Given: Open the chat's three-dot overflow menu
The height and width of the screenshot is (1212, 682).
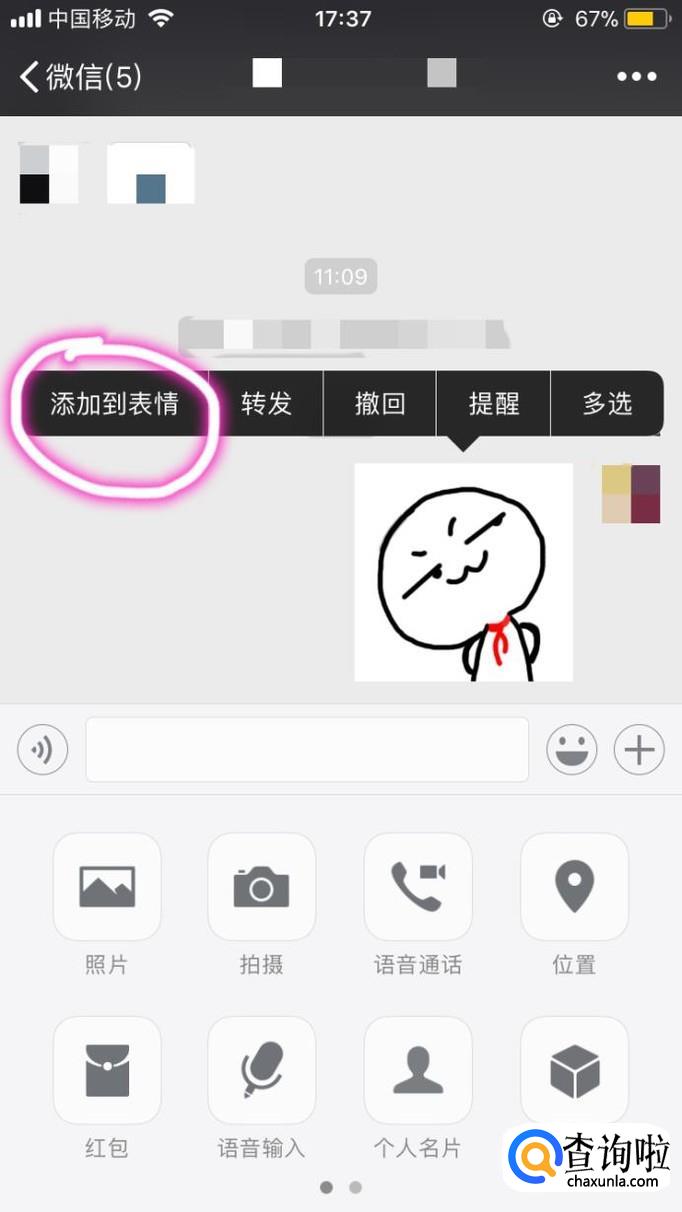Looking at the screenshot, I should pos(637,76).
